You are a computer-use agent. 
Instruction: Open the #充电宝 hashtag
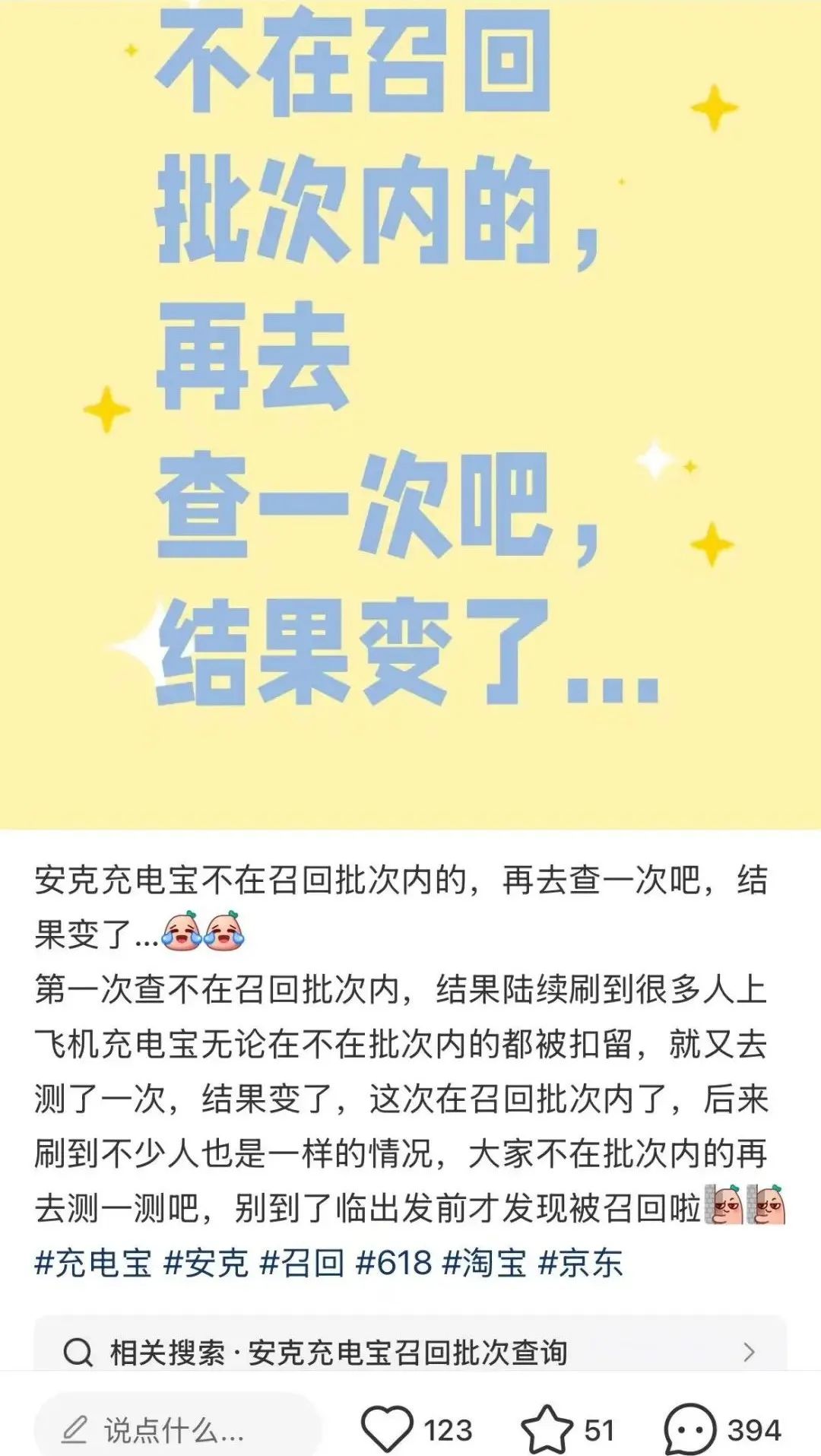[93, 1263]
